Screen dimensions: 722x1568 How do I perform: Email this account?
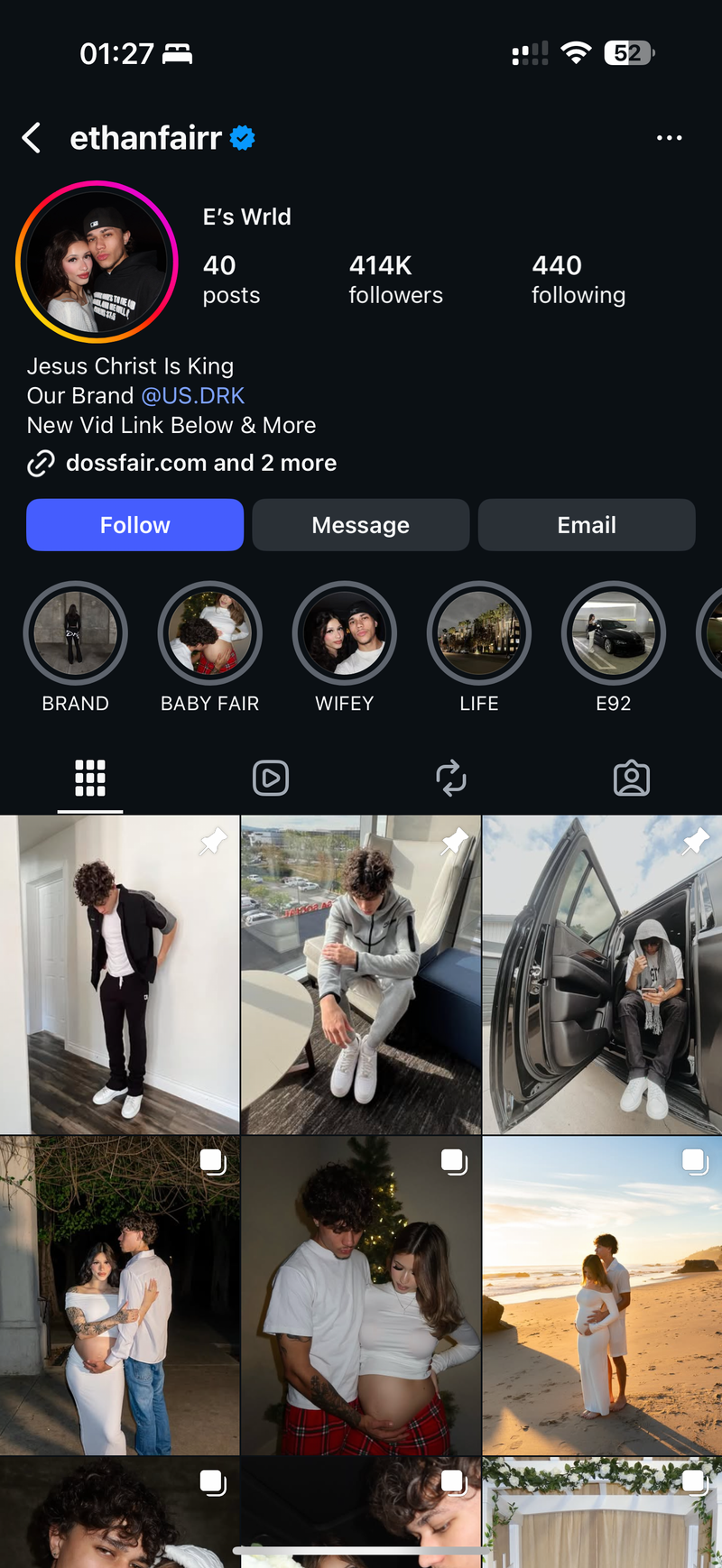click(587, 525)
